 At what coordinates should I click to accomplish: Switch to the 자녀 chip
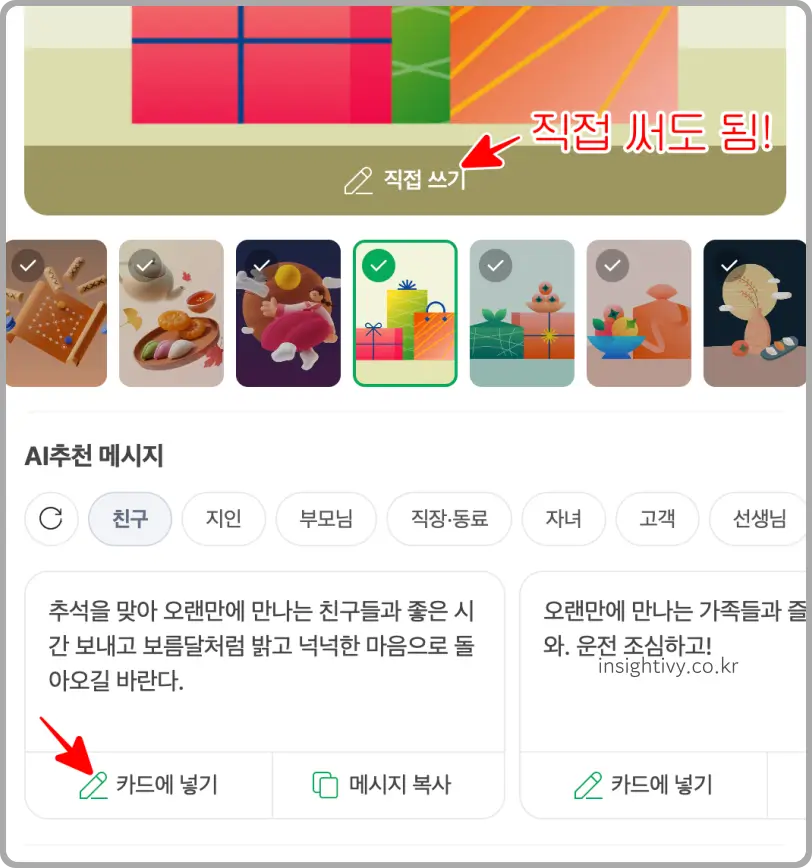tap(563, 519)
